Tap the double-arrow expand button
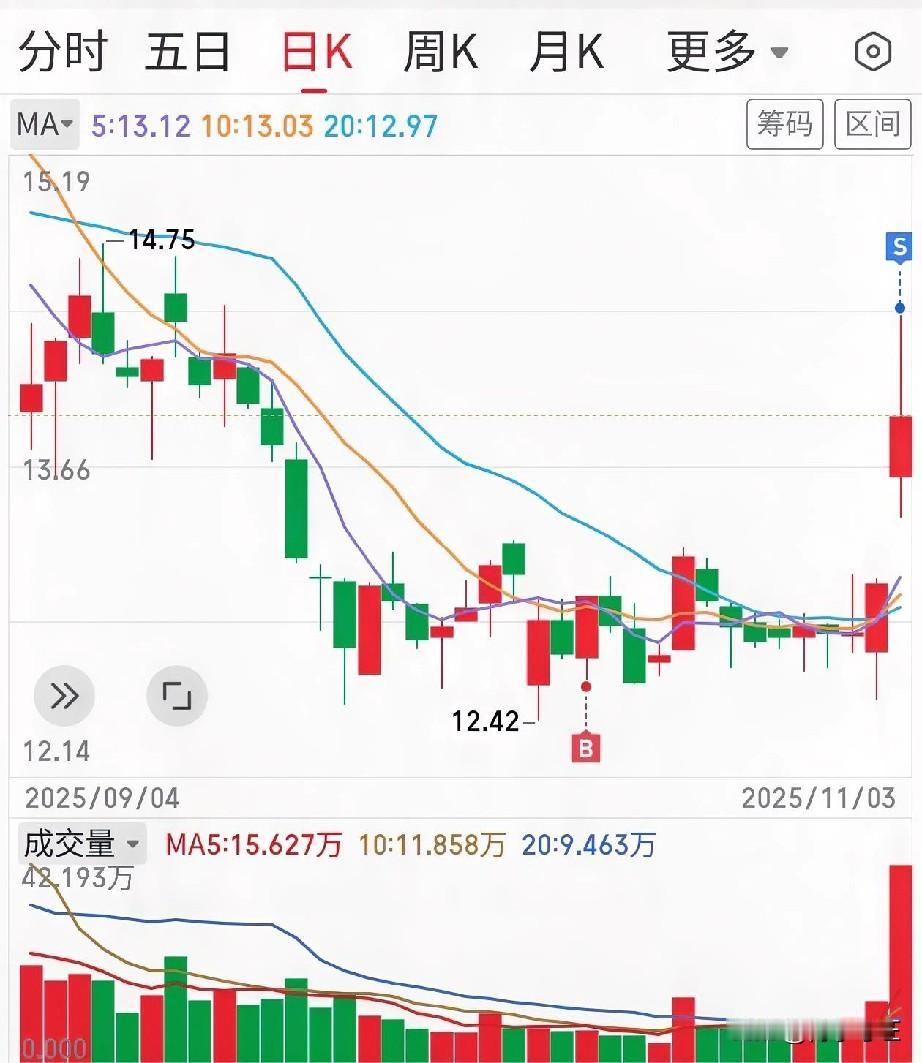The image size is (922, 1063). click(x=64, y=696)
